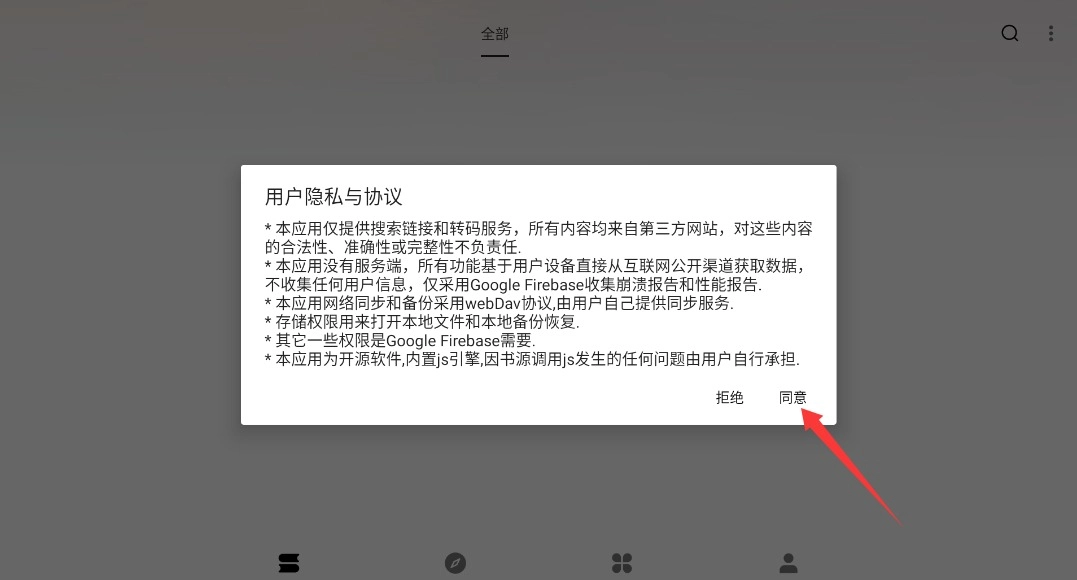Tap 拒绝 to decline the agreement
The height and width of the screenshot is (580, 1077).
pos(729,398)
